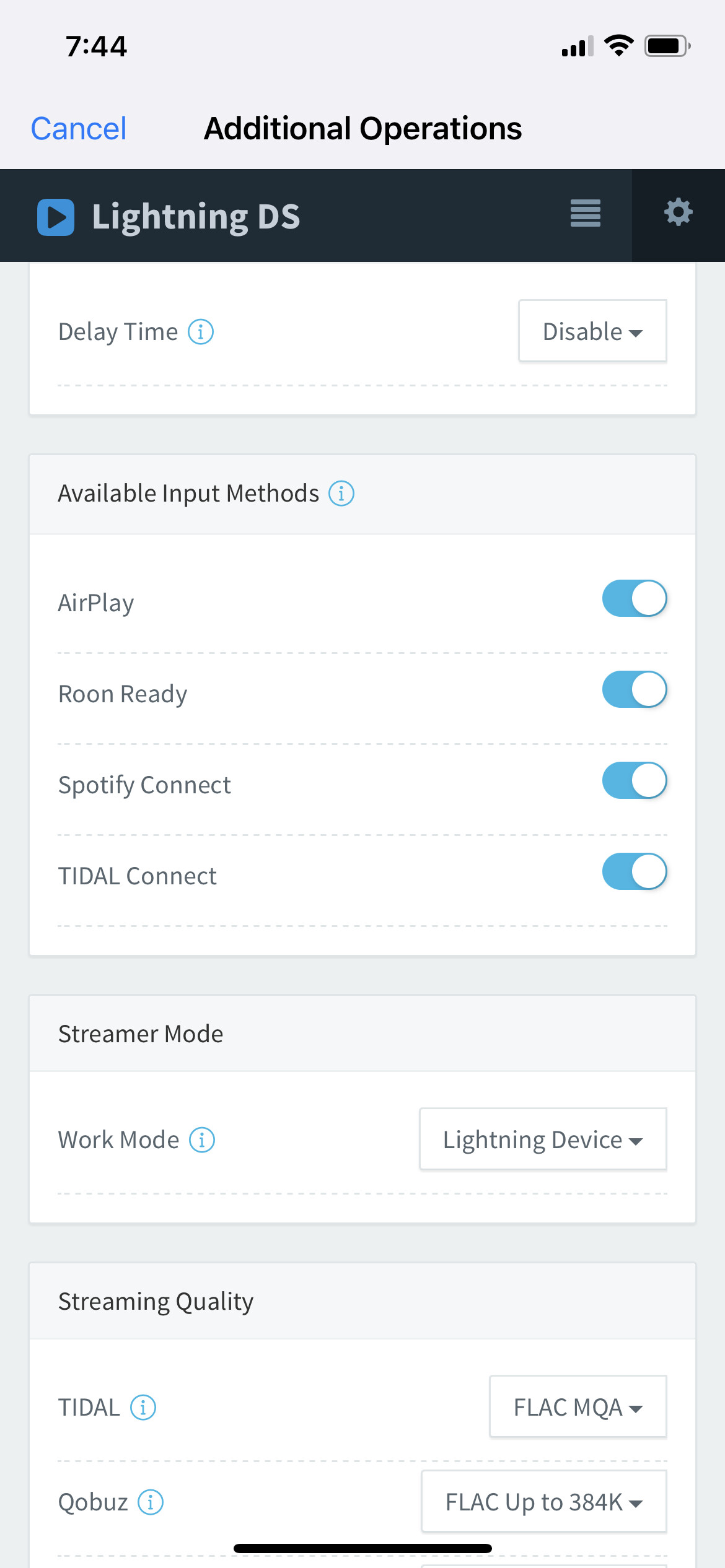Toggle the AirPlay switch off

(635, 598)
